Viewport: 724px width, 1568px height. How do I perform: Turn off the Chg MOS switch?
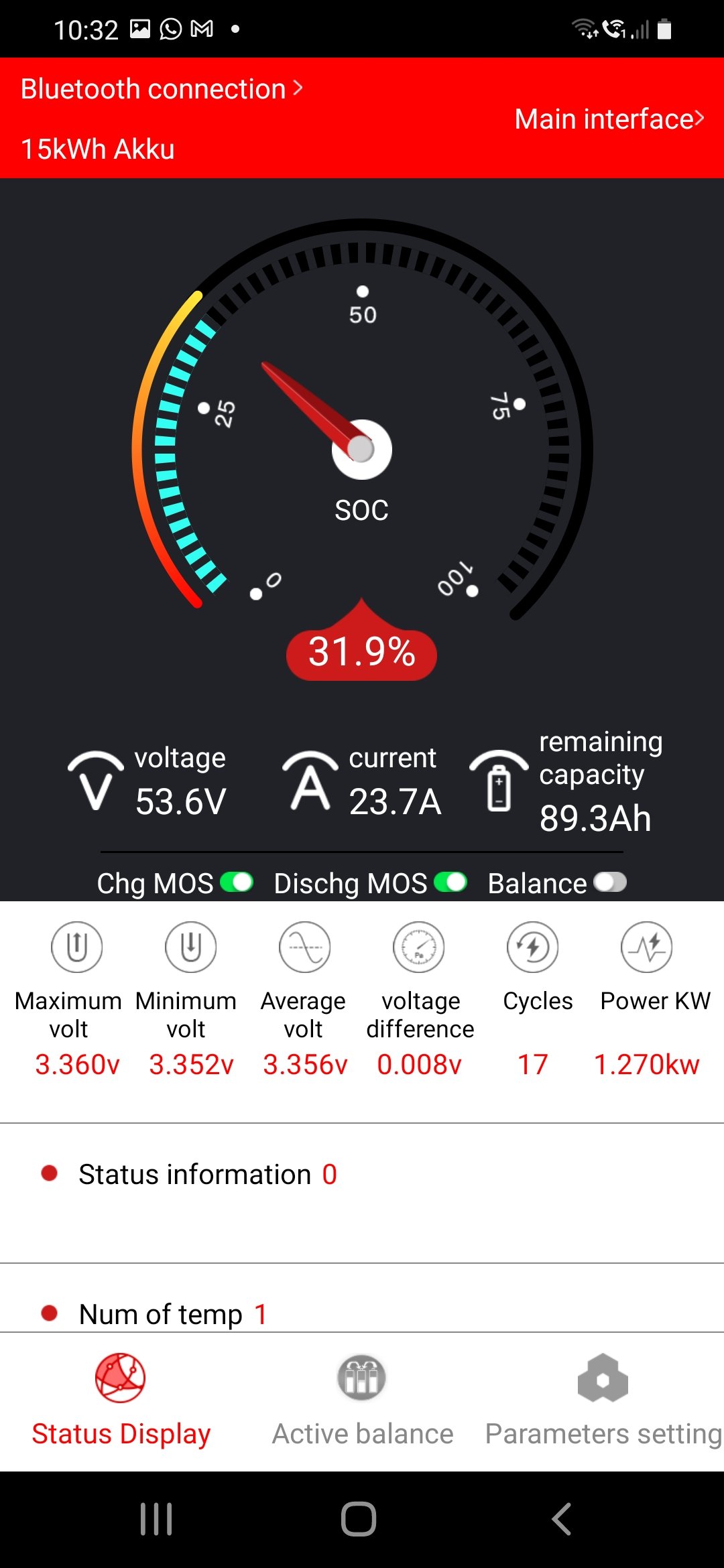coord(237,883)
